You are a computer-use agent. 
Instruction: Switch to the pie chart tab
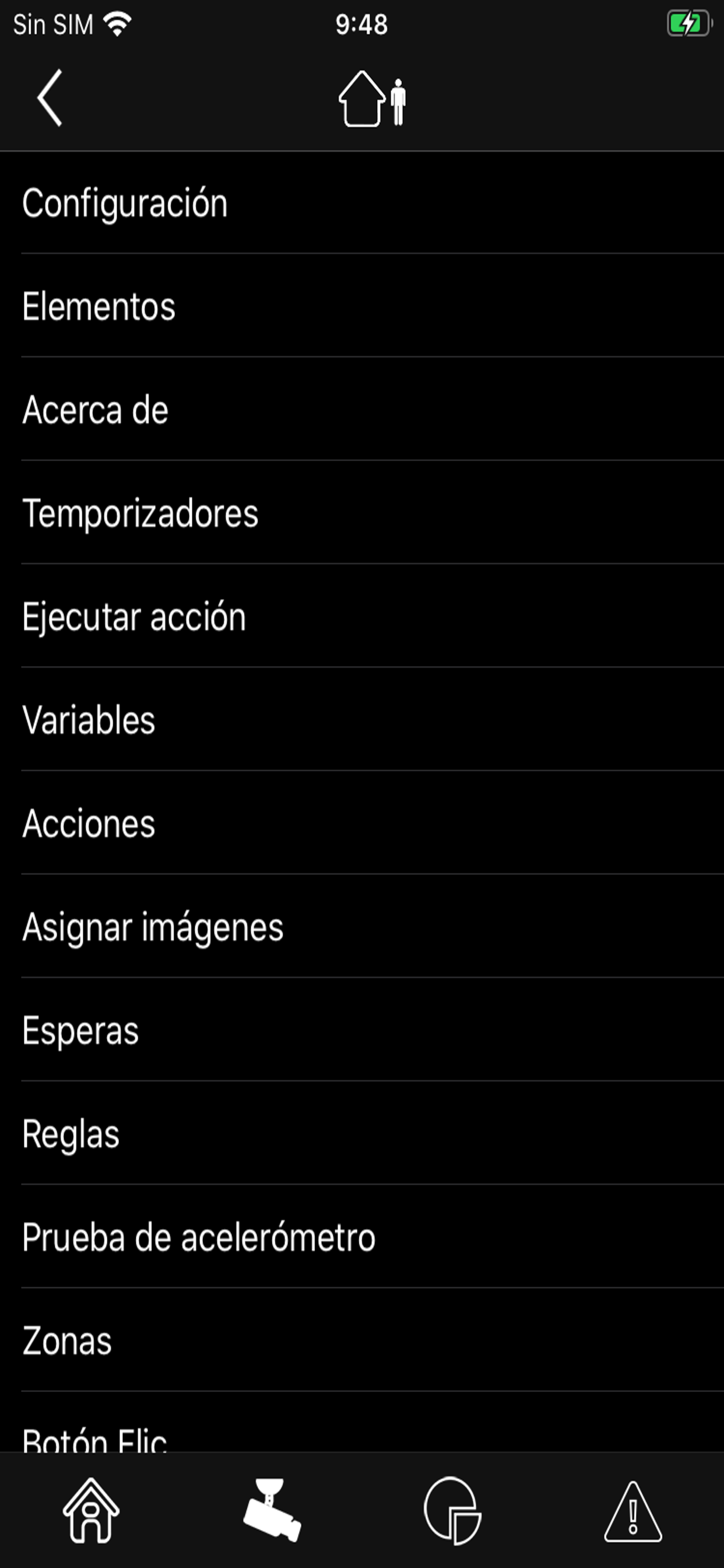click(x=453, y=1510)
